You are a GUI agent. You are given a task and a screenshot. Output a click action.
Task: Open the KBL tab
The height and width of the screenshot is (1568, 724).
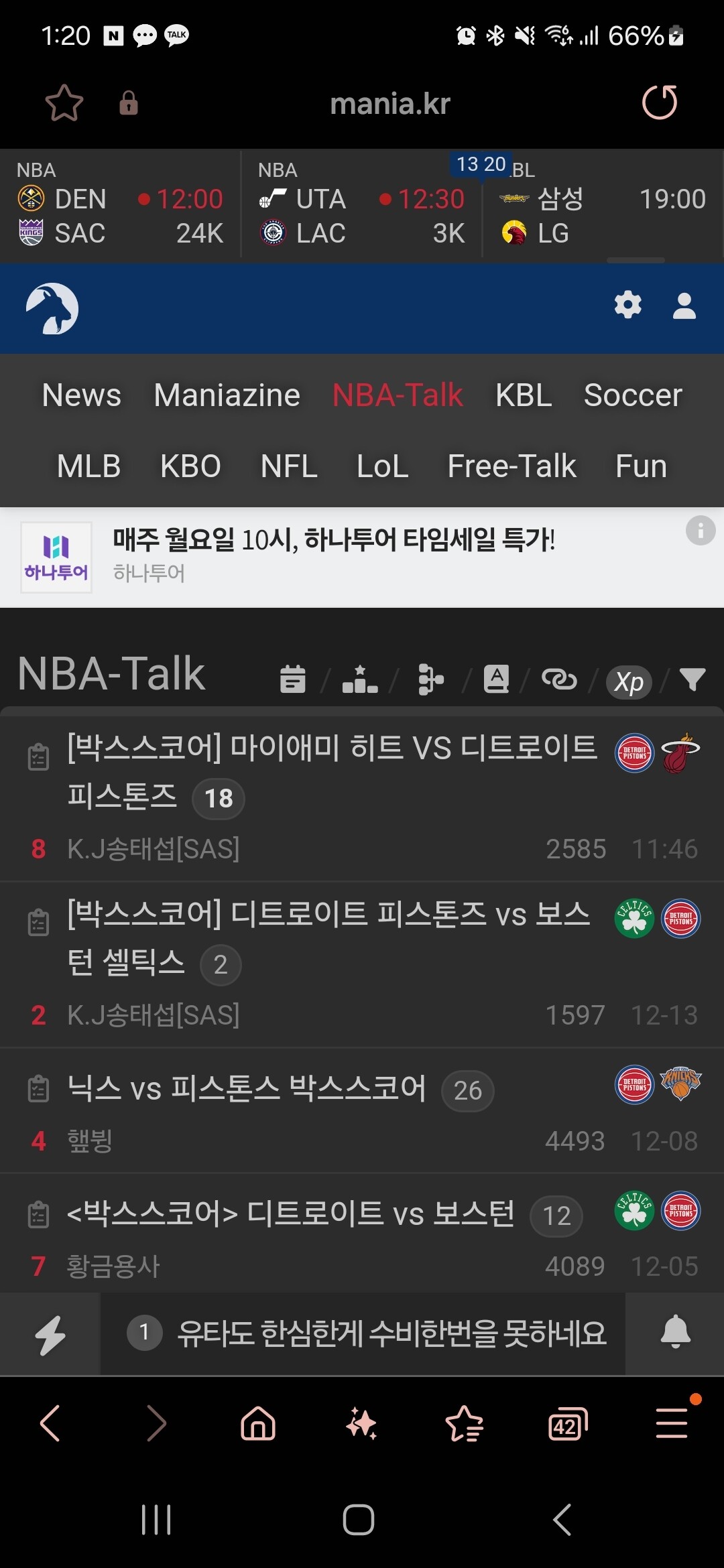tap(524, 395)
